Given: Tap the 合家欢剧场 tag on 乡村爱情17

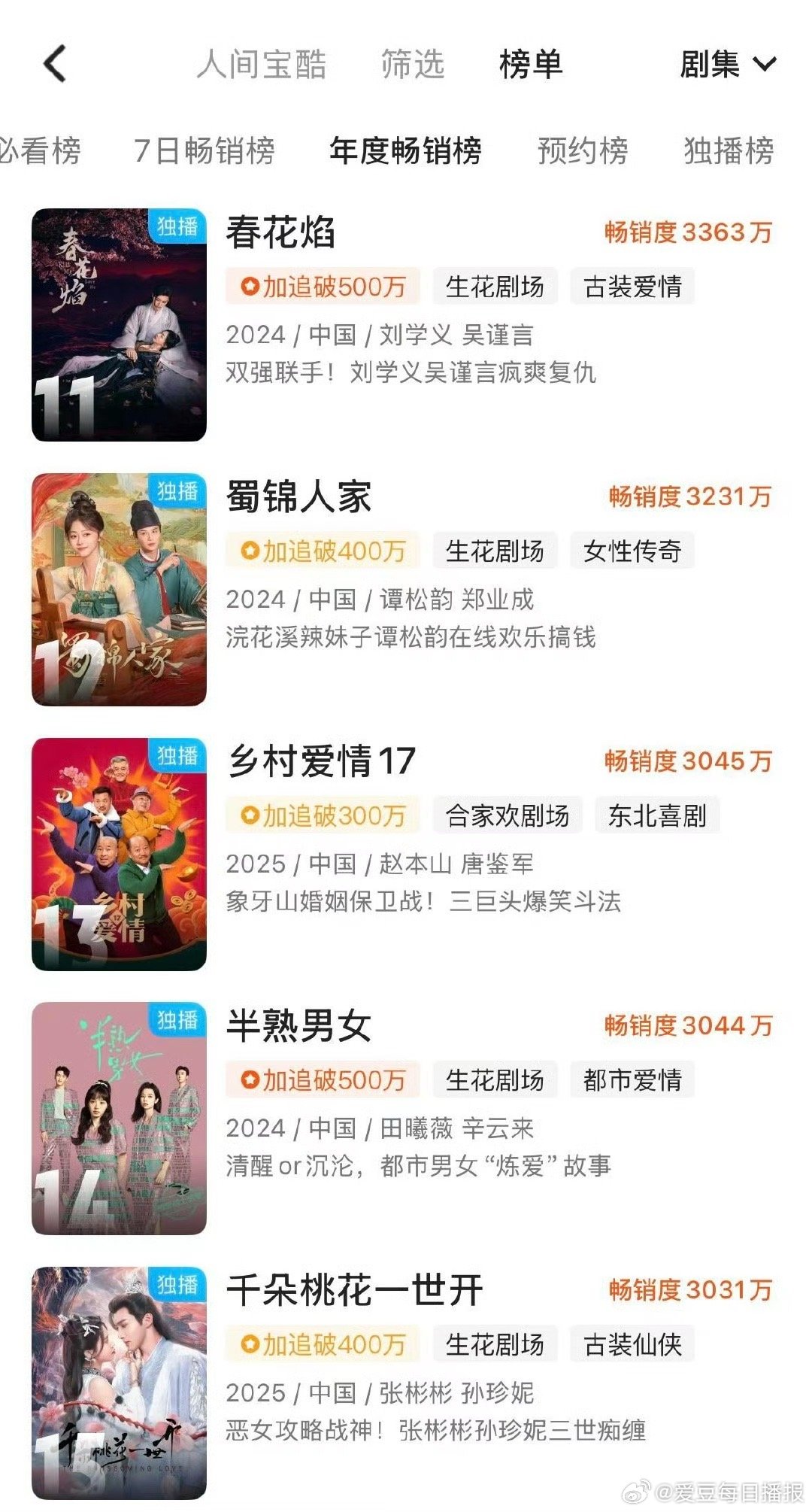Looking at the screenshot, I should (507, 815).
